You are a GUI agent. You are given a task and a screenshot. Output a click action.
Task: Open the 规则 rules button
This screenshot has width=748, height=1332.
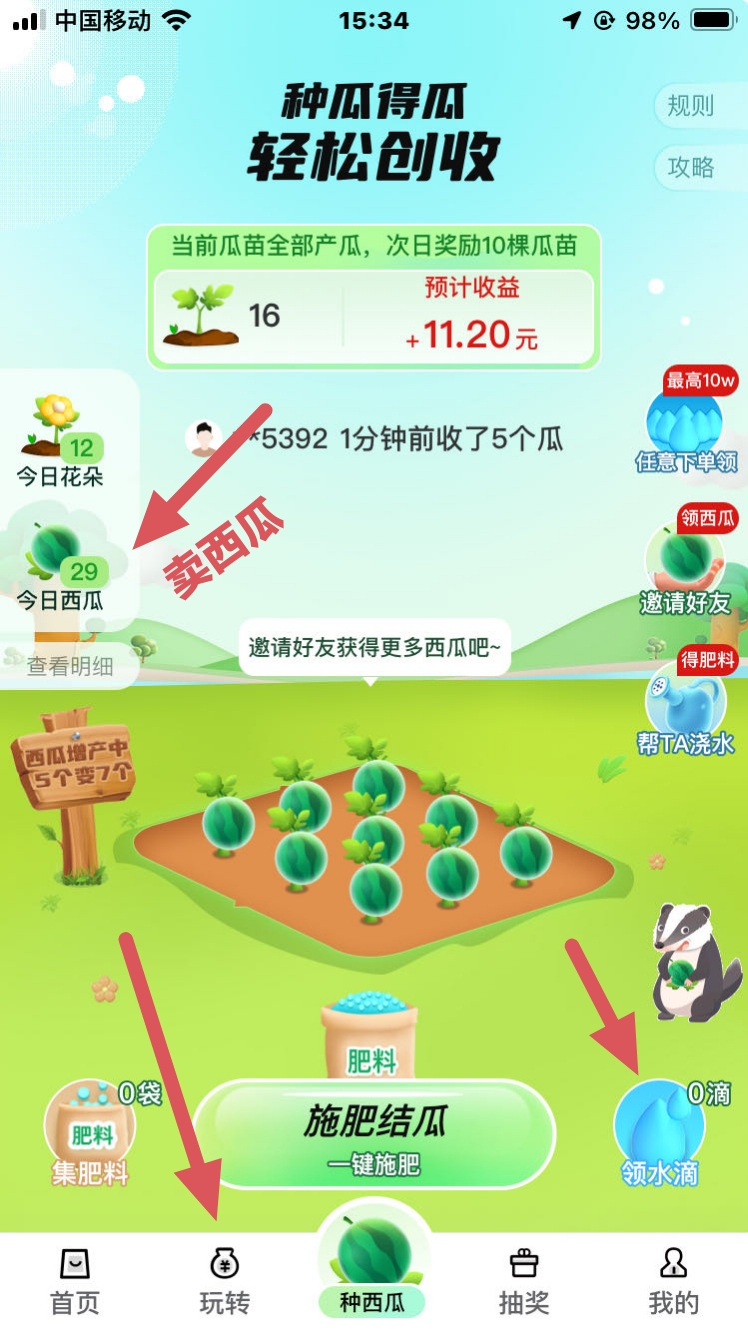tap(692, 105)
